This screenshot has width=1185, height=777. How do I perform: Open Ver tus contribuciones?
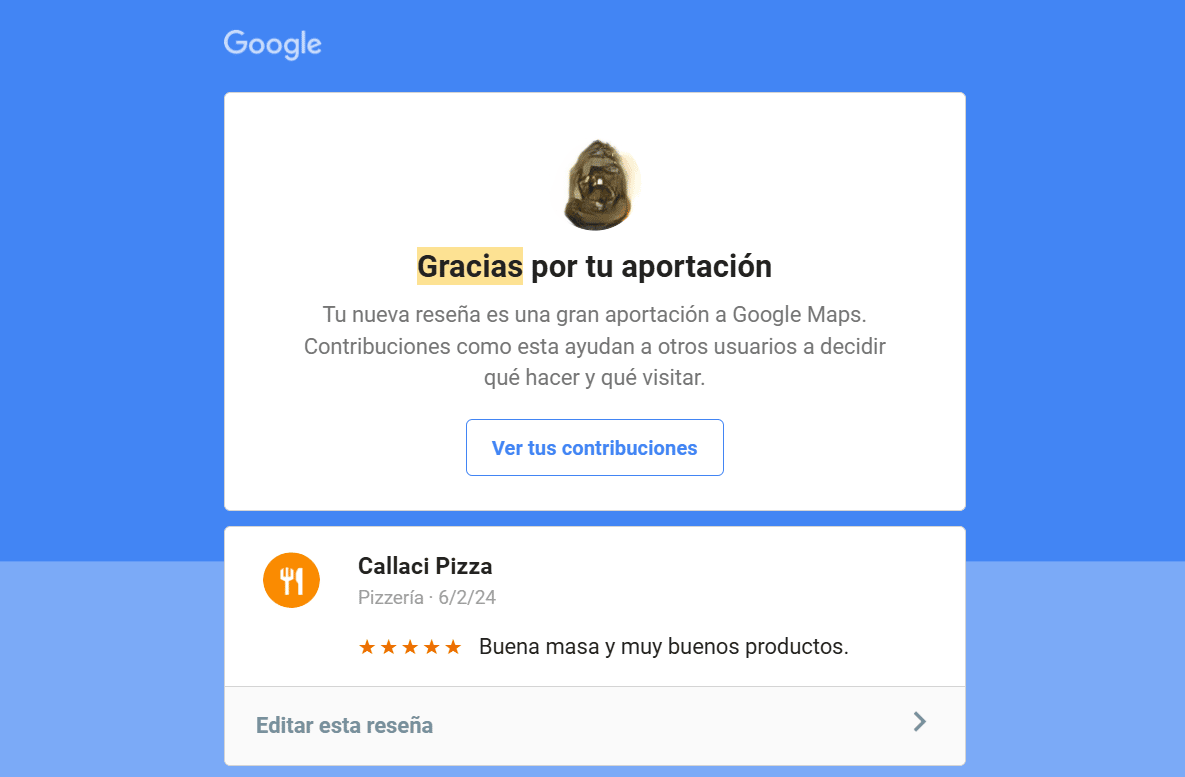(594, 448)
